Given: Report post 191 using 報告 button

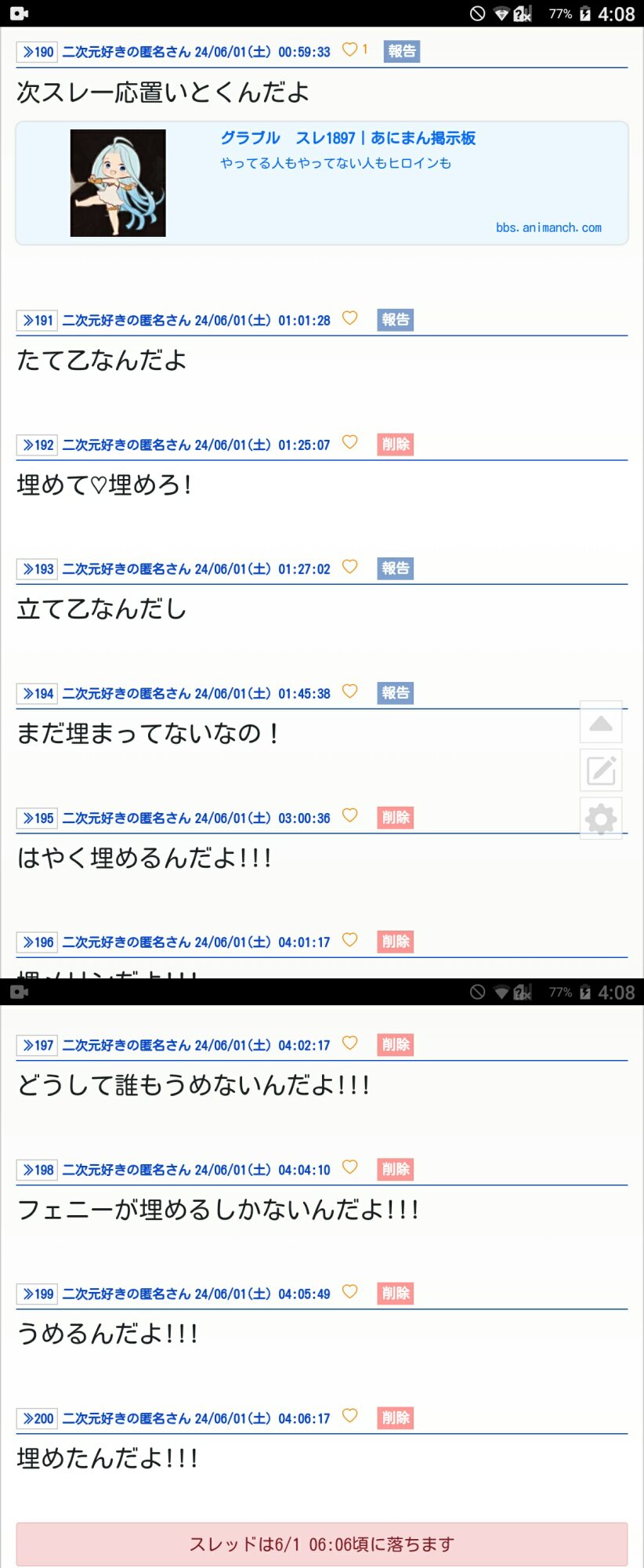Looking at the screenshot, I should click(x=395, y=319).
